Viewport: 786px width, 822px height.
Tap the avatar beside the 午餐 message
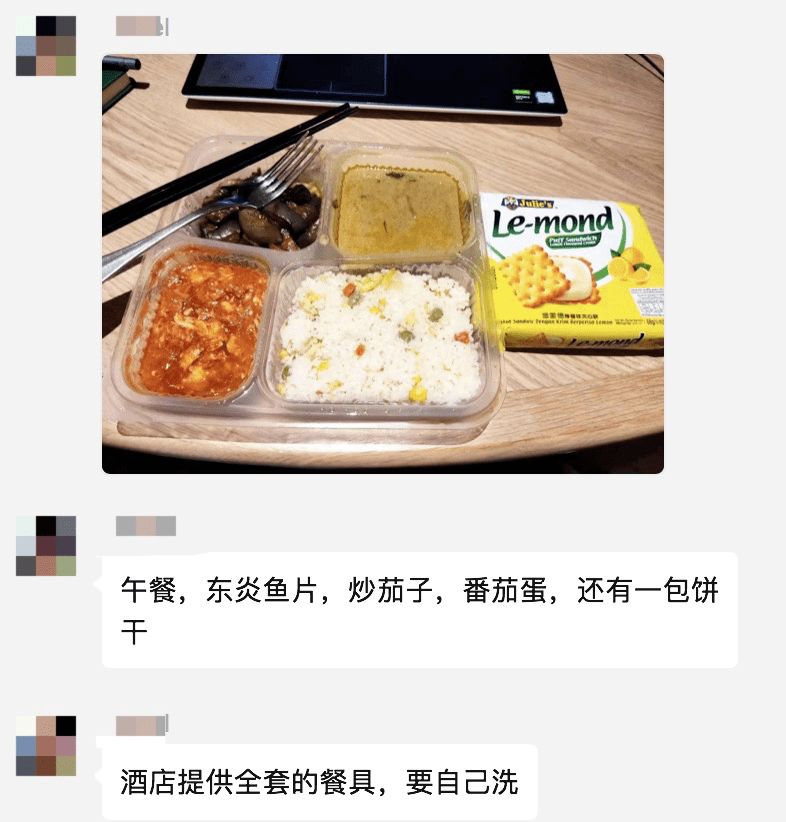click(46, 546)
